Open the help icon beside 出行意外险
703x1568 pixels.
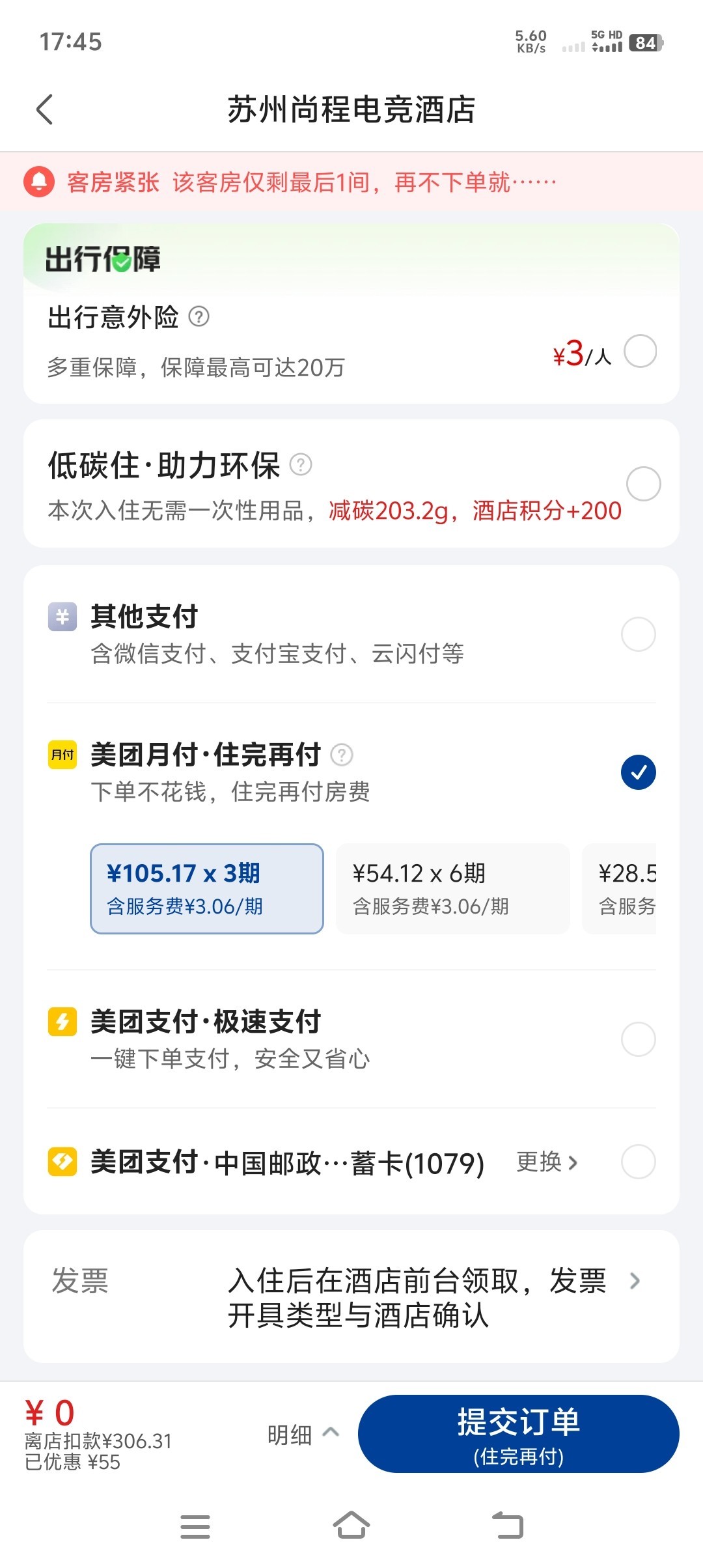199,317
